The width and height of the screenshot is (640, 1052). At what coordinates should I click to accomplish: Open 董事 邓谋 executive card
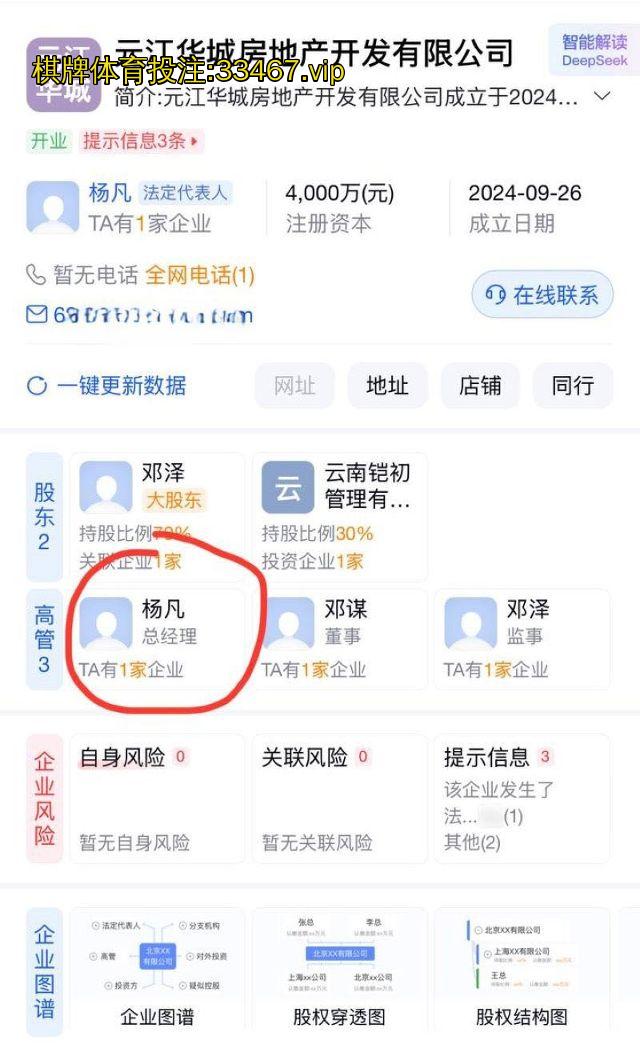tap(339, 638)
